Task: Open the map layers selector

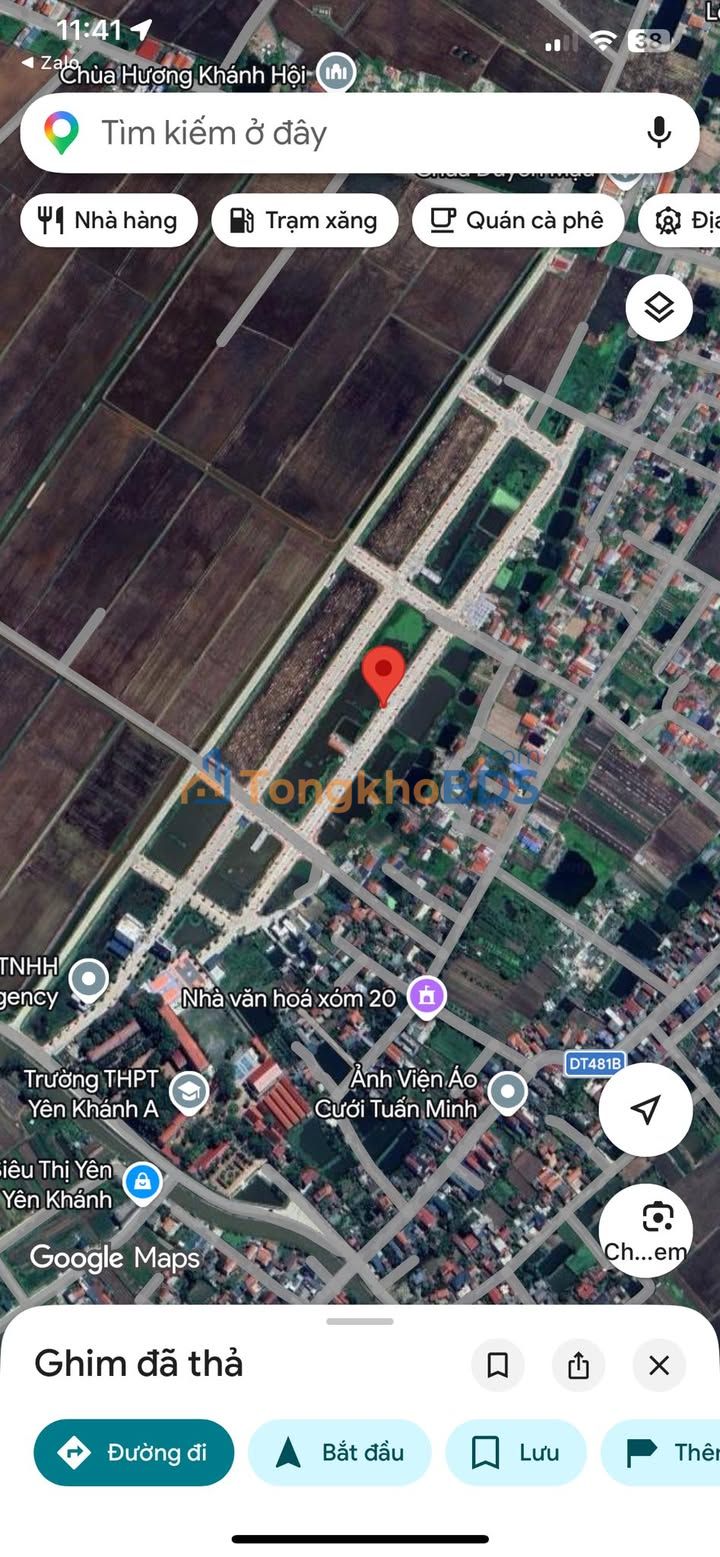Action: coord(659,307)
